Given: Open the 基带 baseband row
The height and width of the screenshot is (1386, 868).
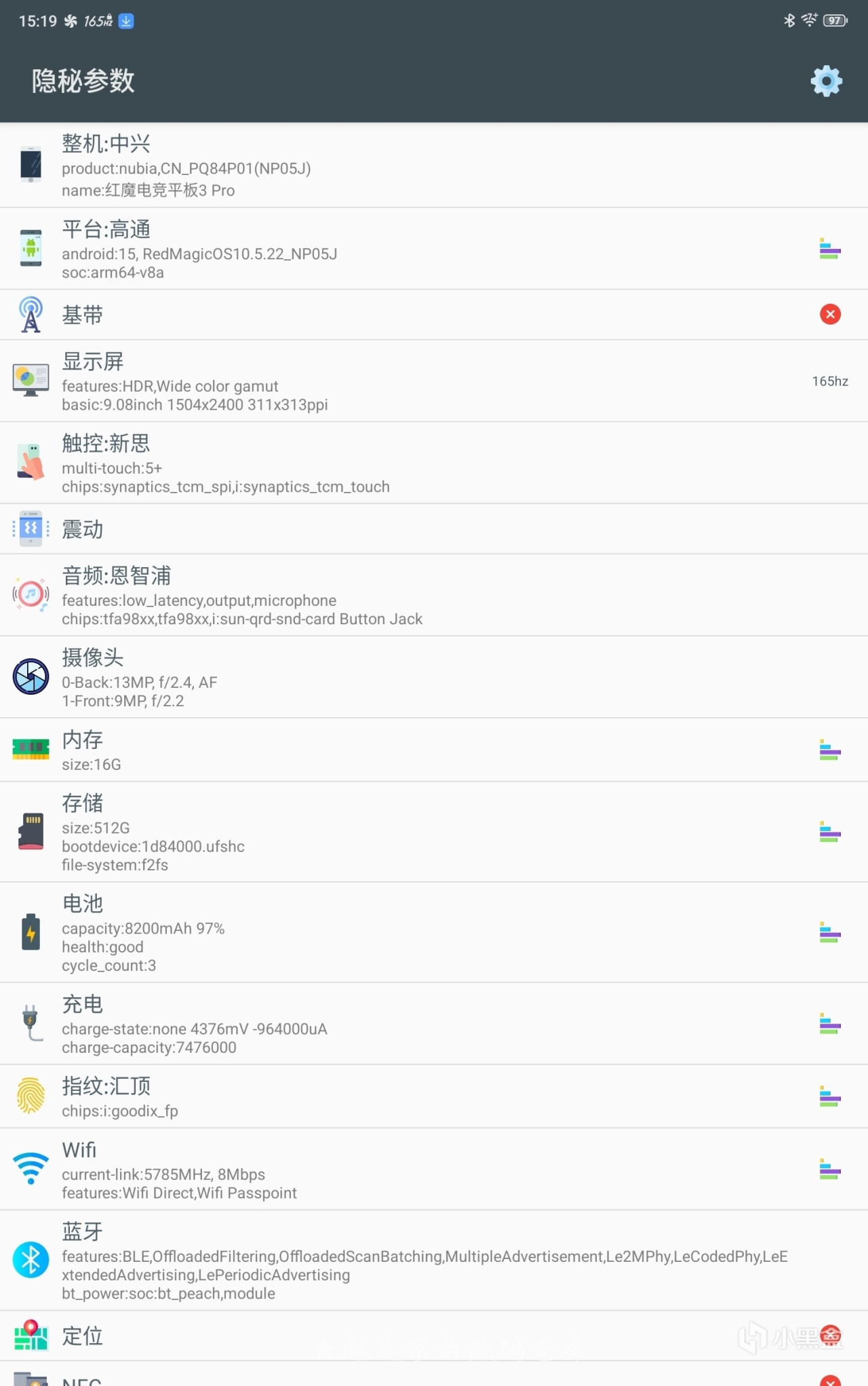Looking at the screenshot, I should pos(434,315).
